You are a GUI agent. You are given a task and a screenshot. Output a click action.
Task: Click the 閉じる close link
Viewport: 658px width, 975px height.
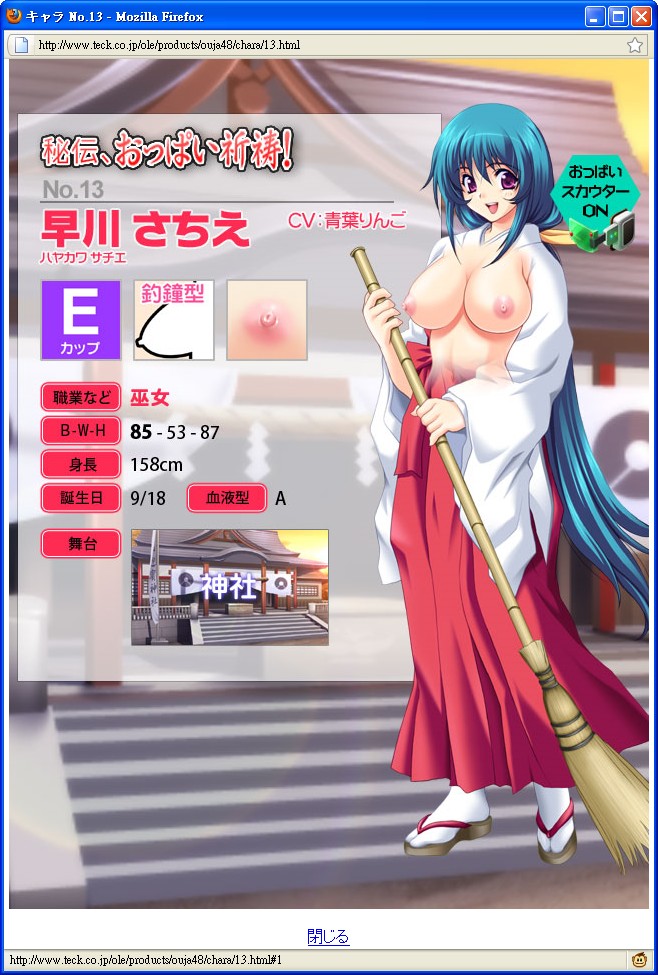coord(328,937)
